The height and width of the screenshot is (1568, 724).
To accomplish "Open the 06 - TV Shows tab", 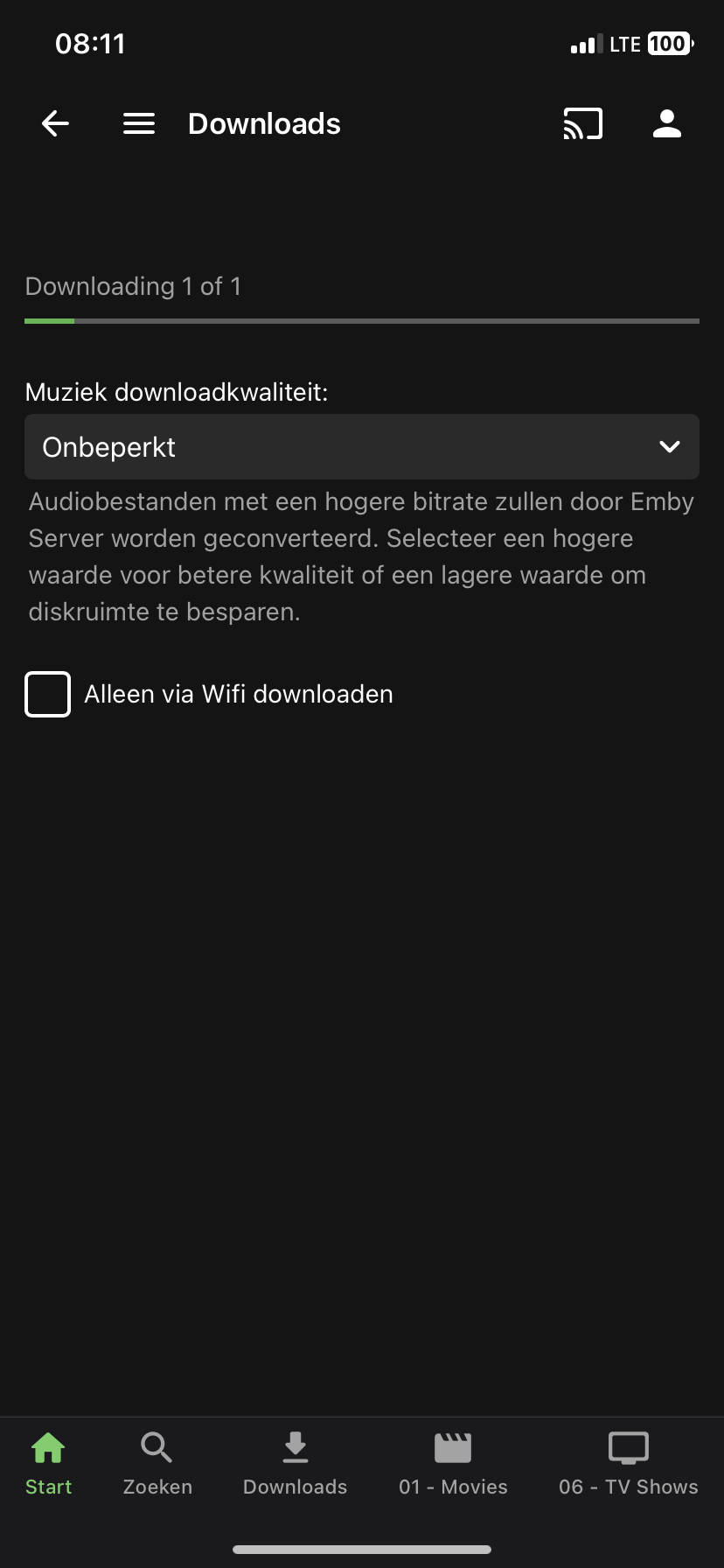I will coord(628,1464).
